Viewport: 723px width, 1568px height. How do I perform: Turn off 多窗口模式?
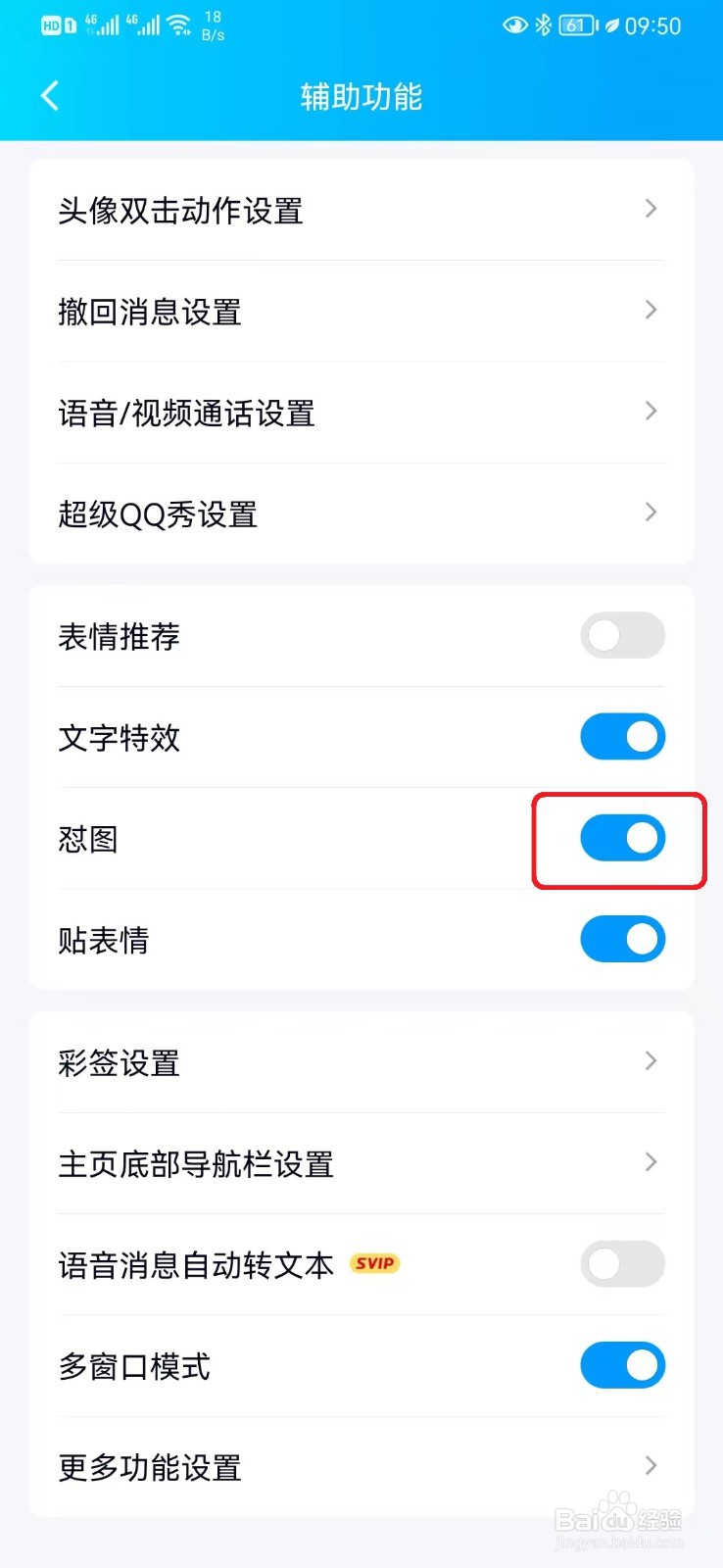click(x=622, y=1365)
